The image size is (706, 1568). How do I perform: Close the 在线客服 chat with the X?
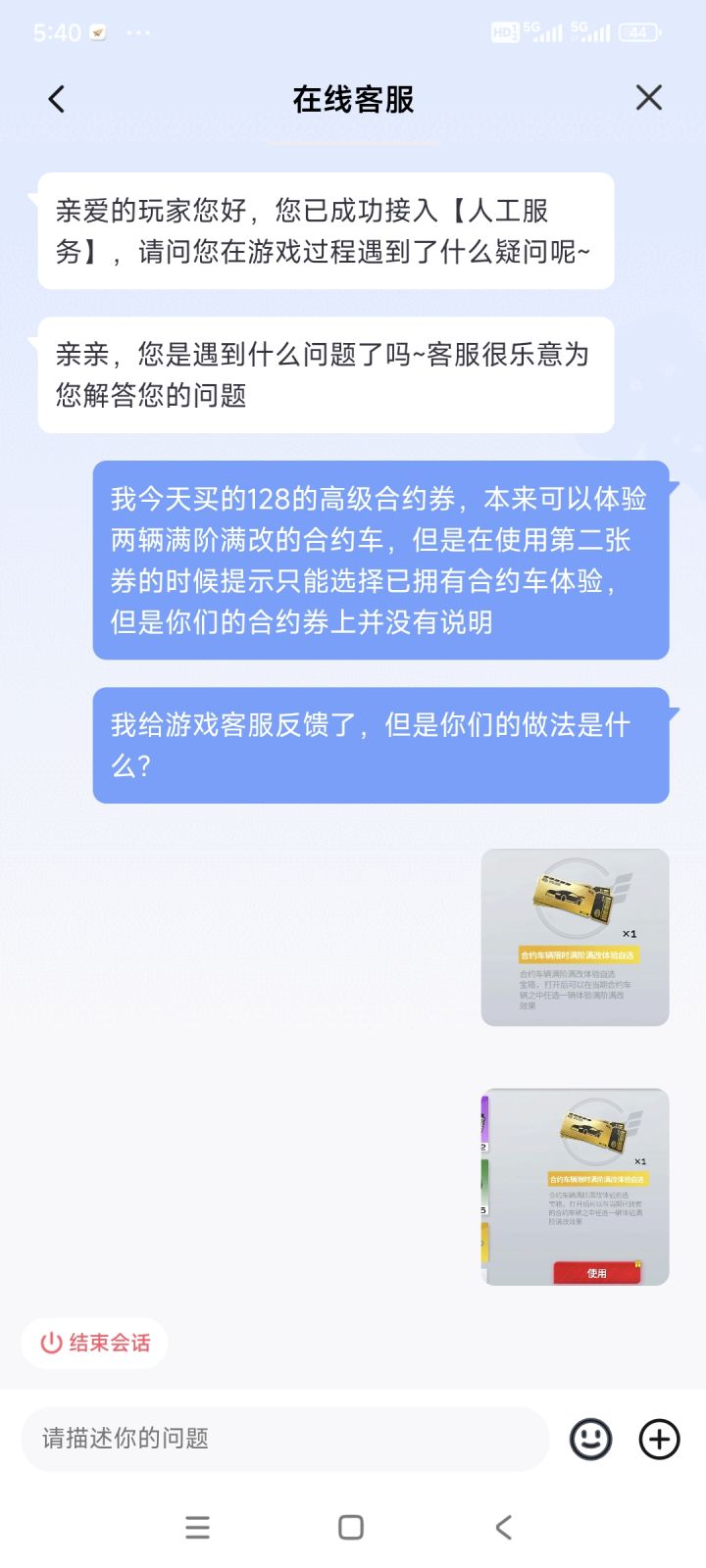point(648,98)
